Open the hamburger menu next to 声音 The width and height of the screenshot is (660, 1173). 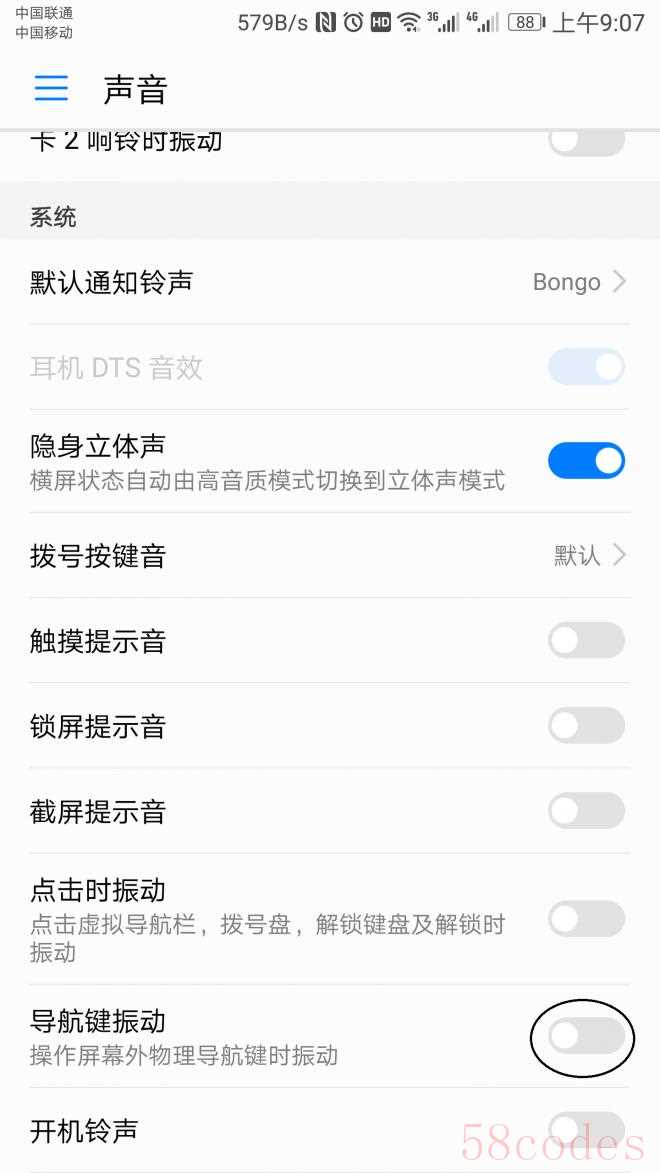pyautogui.click(x=51, y=88)
